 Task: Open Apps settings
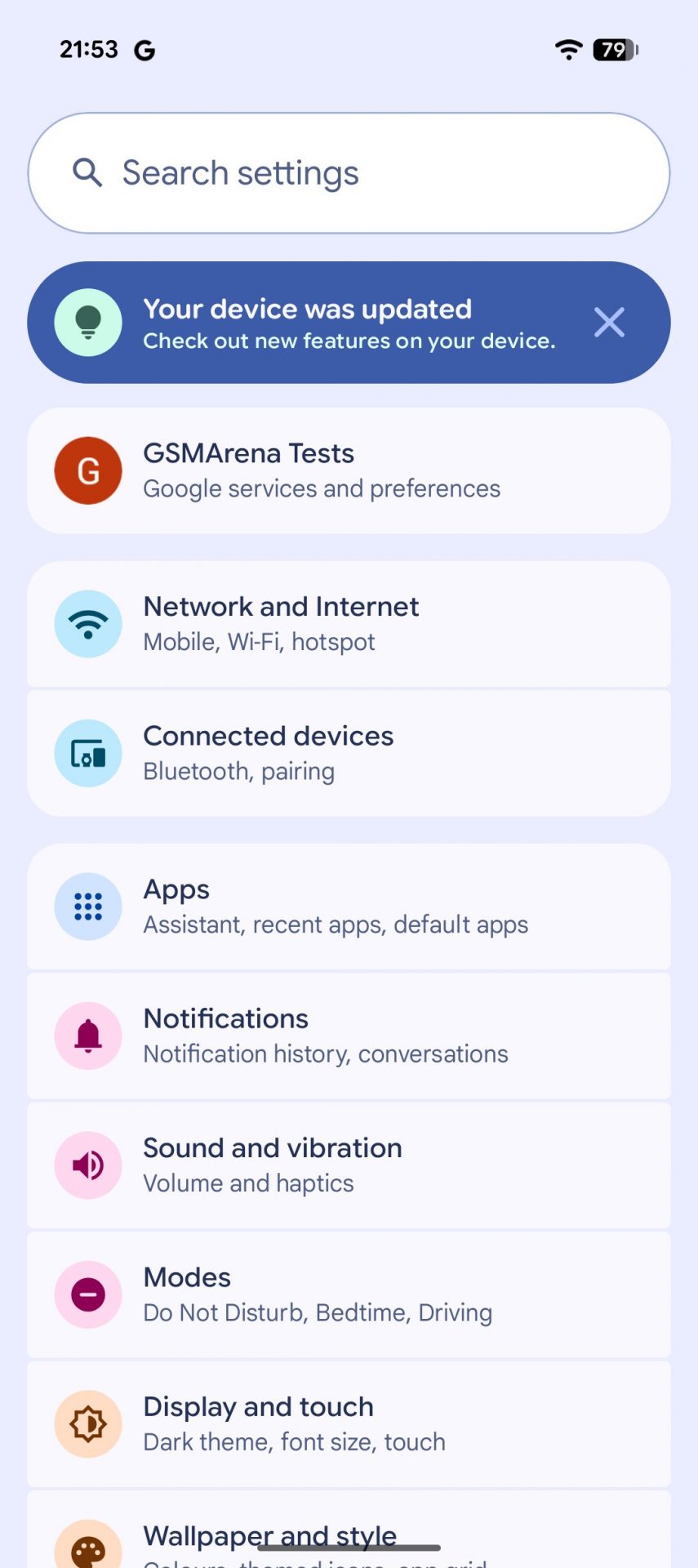click(349, 906)
